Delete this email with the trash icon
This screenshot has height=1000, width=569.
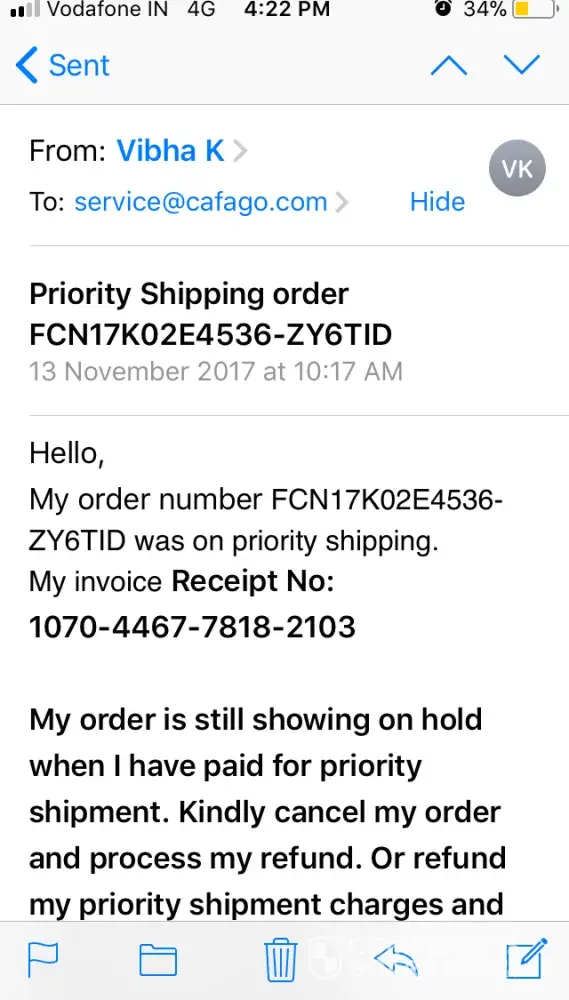281,960
